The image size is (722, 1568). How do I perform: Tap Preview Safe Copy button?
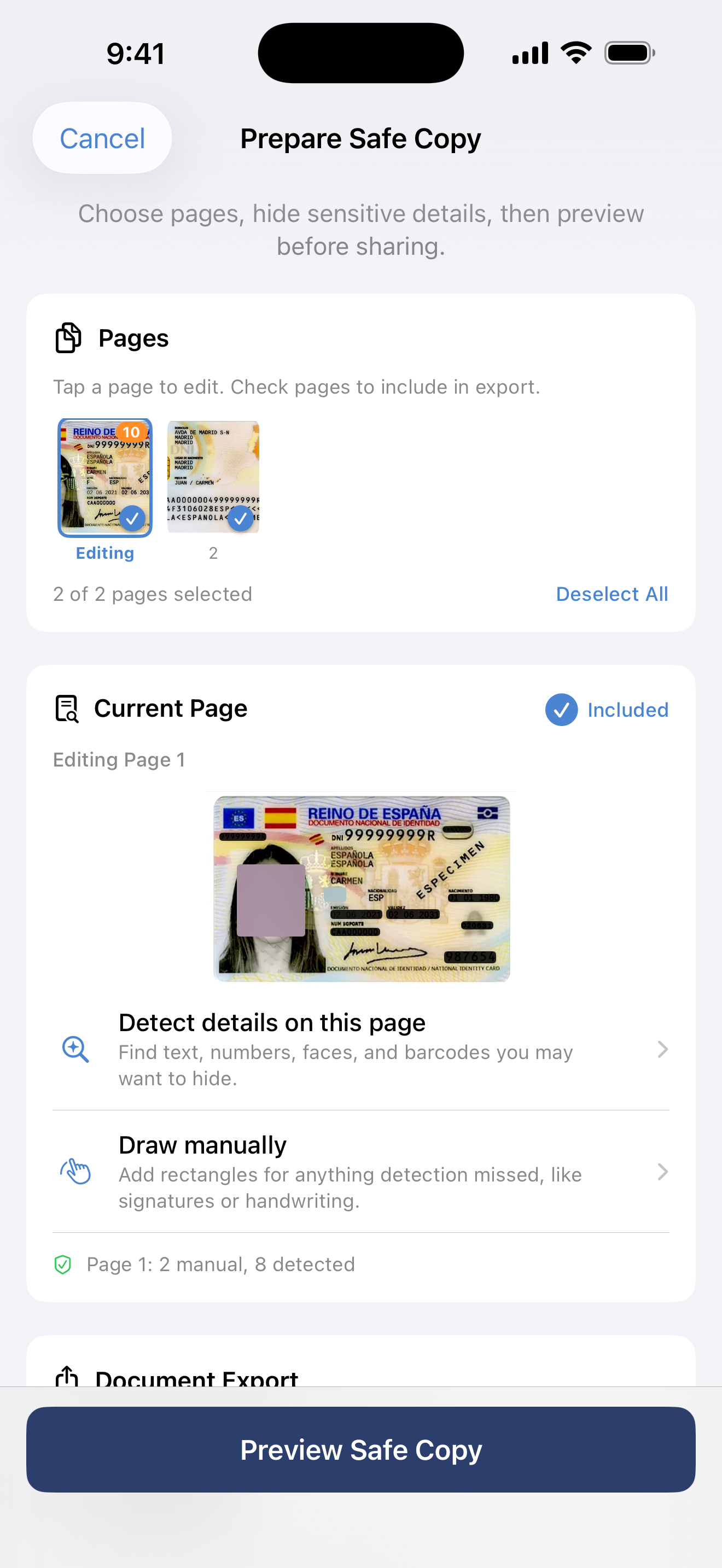[361, 1449]
